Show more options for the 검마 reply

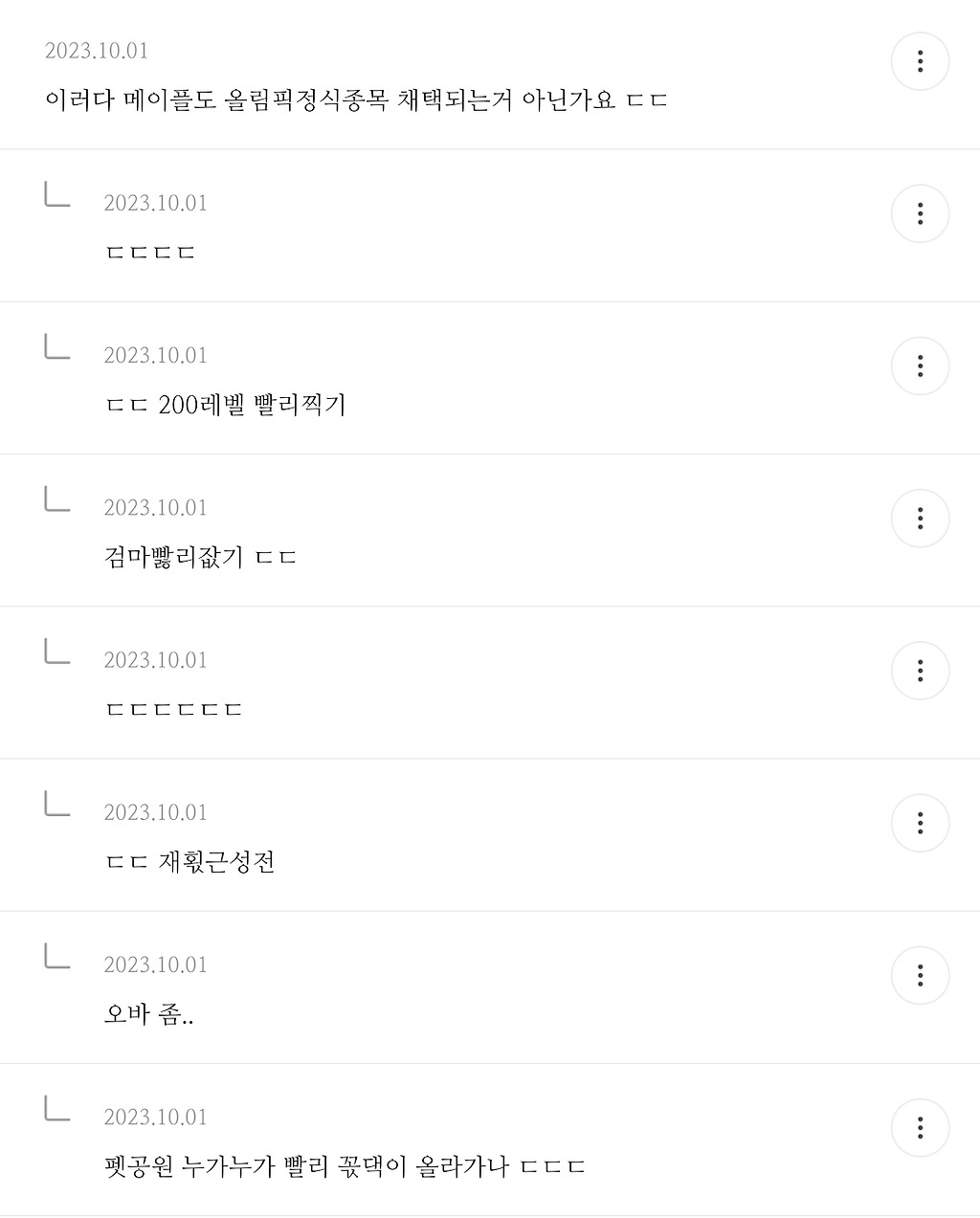920,519
